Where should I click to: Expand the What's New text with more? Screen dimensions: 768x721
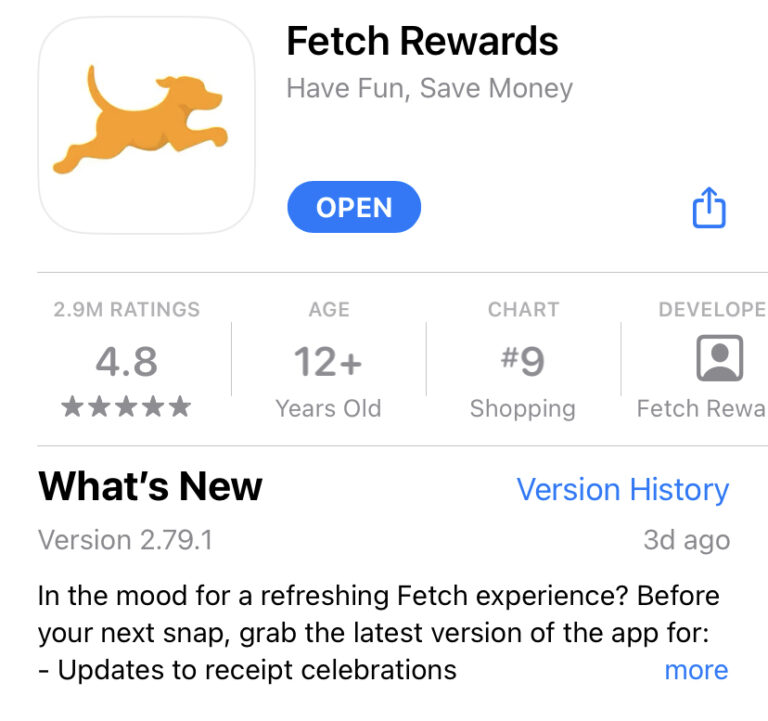(696, 670)
